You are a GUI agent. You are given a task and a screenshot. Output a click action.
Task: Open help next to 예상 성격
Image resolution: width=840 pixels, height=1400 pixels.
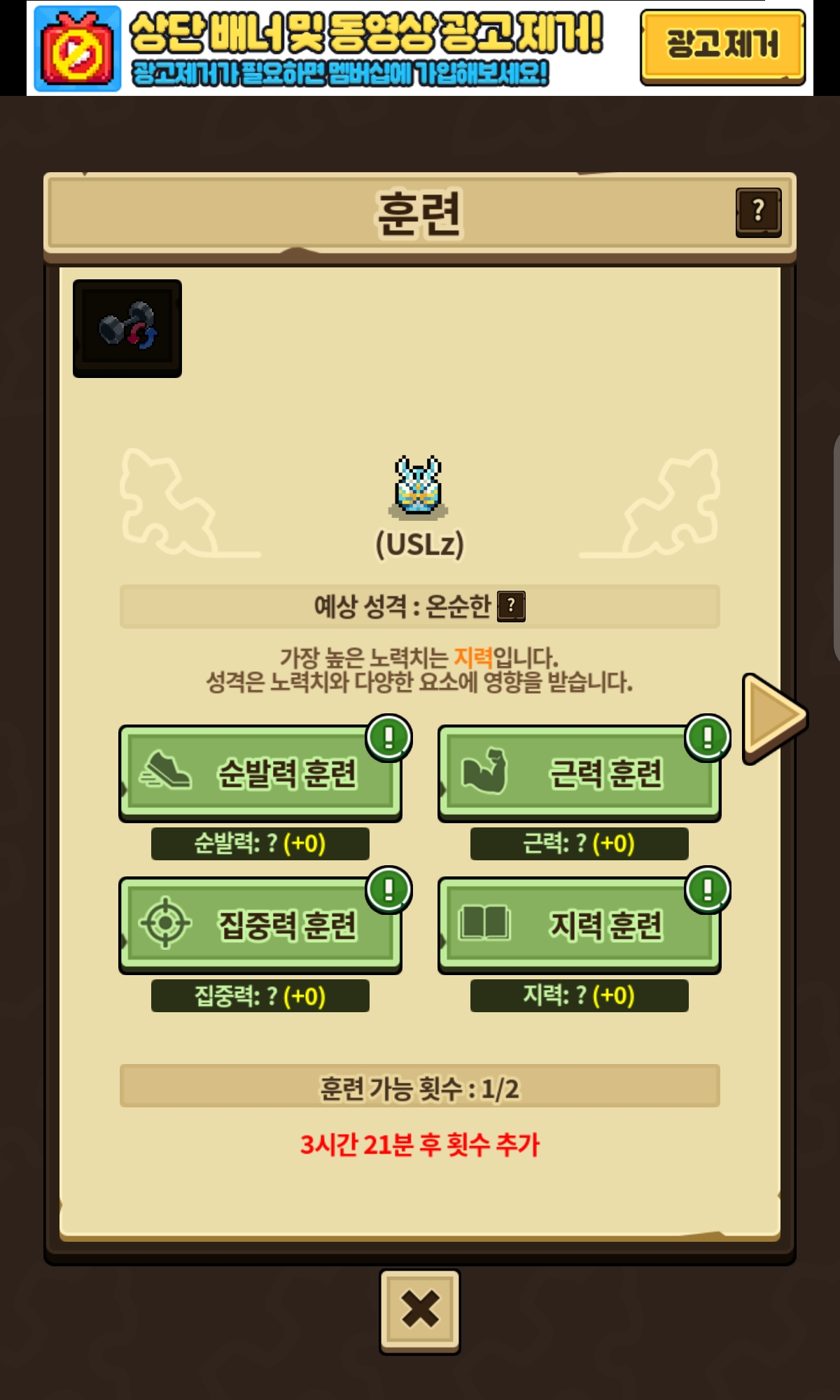[x=511, y=606]
